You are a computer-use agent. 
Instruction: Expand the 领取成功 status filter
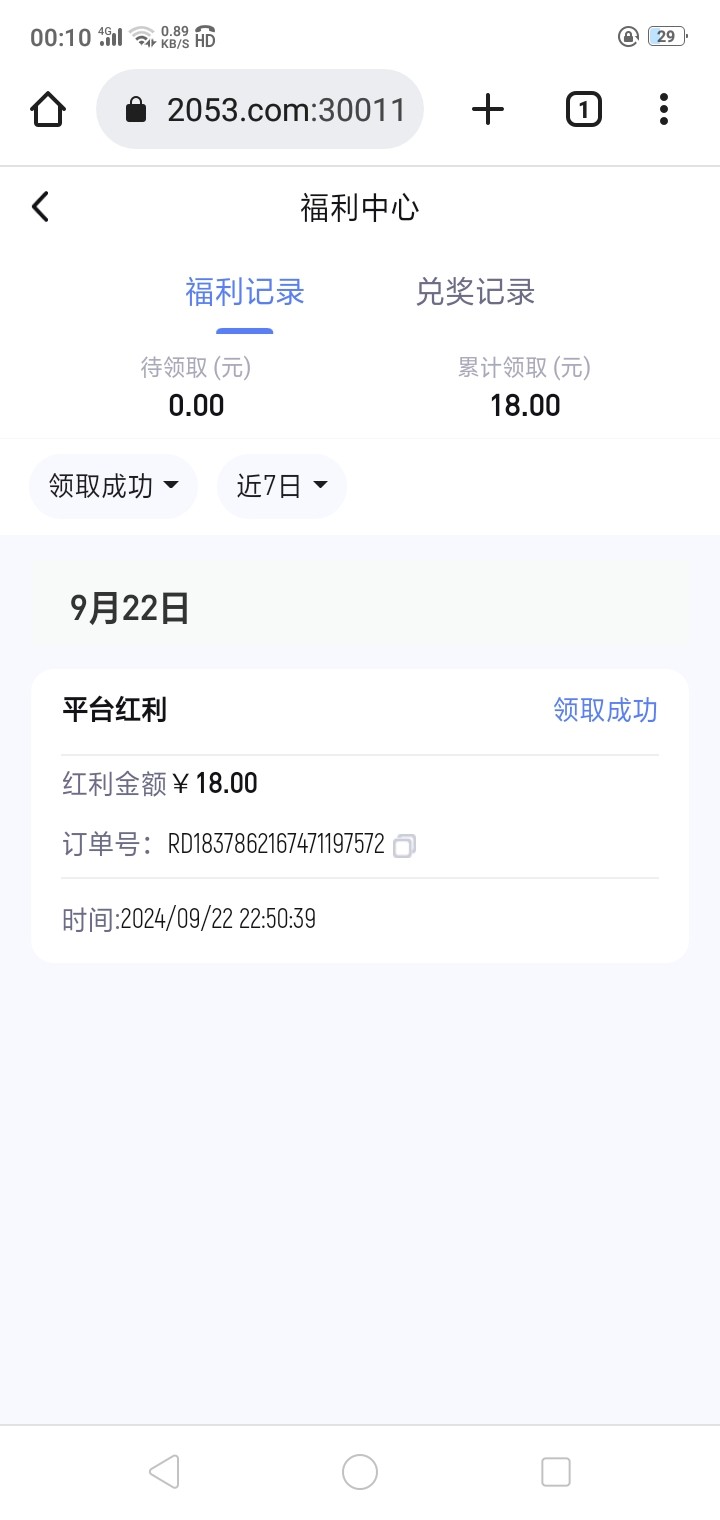click(113, 486)
